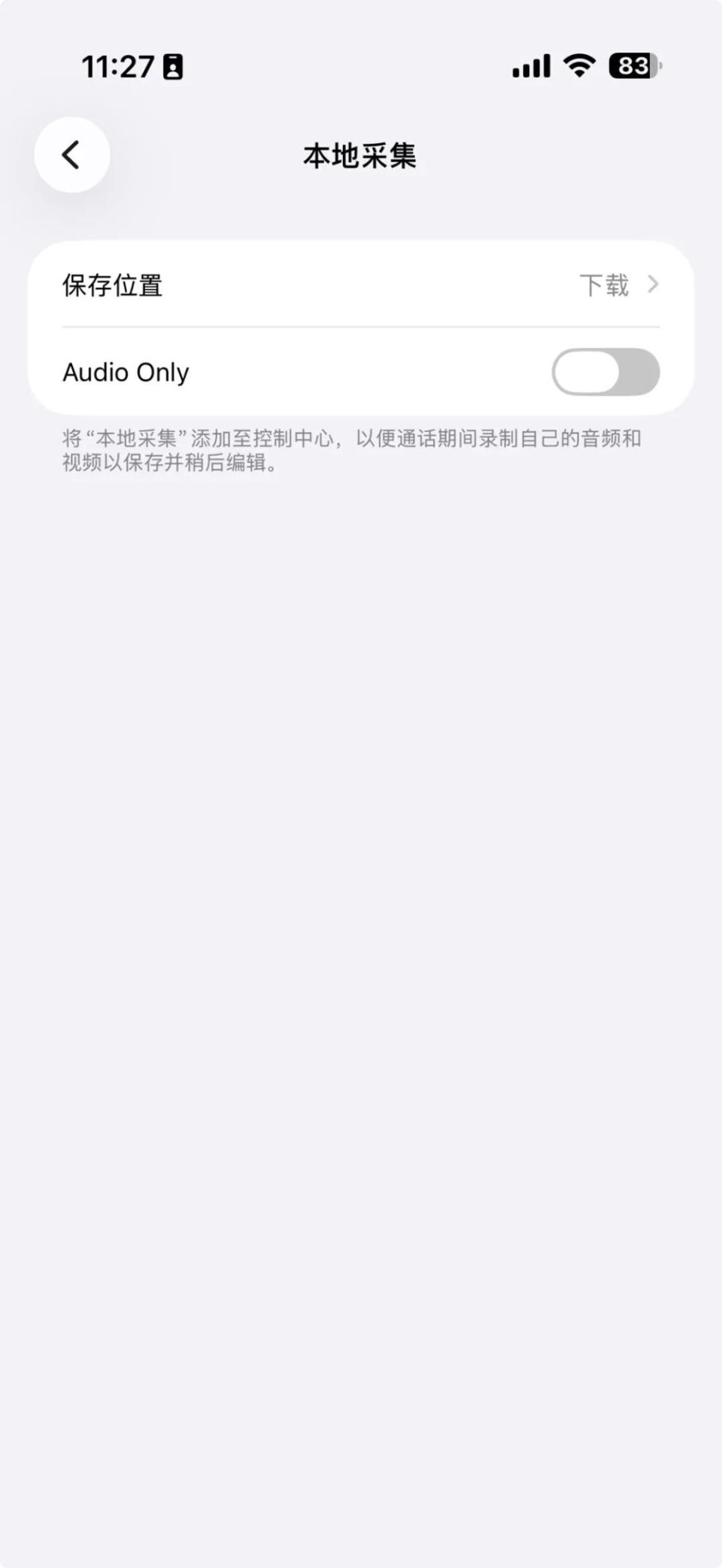Select the 本地采集 title
Screen dimensions: 722x1568
click(x=361, y=155)
